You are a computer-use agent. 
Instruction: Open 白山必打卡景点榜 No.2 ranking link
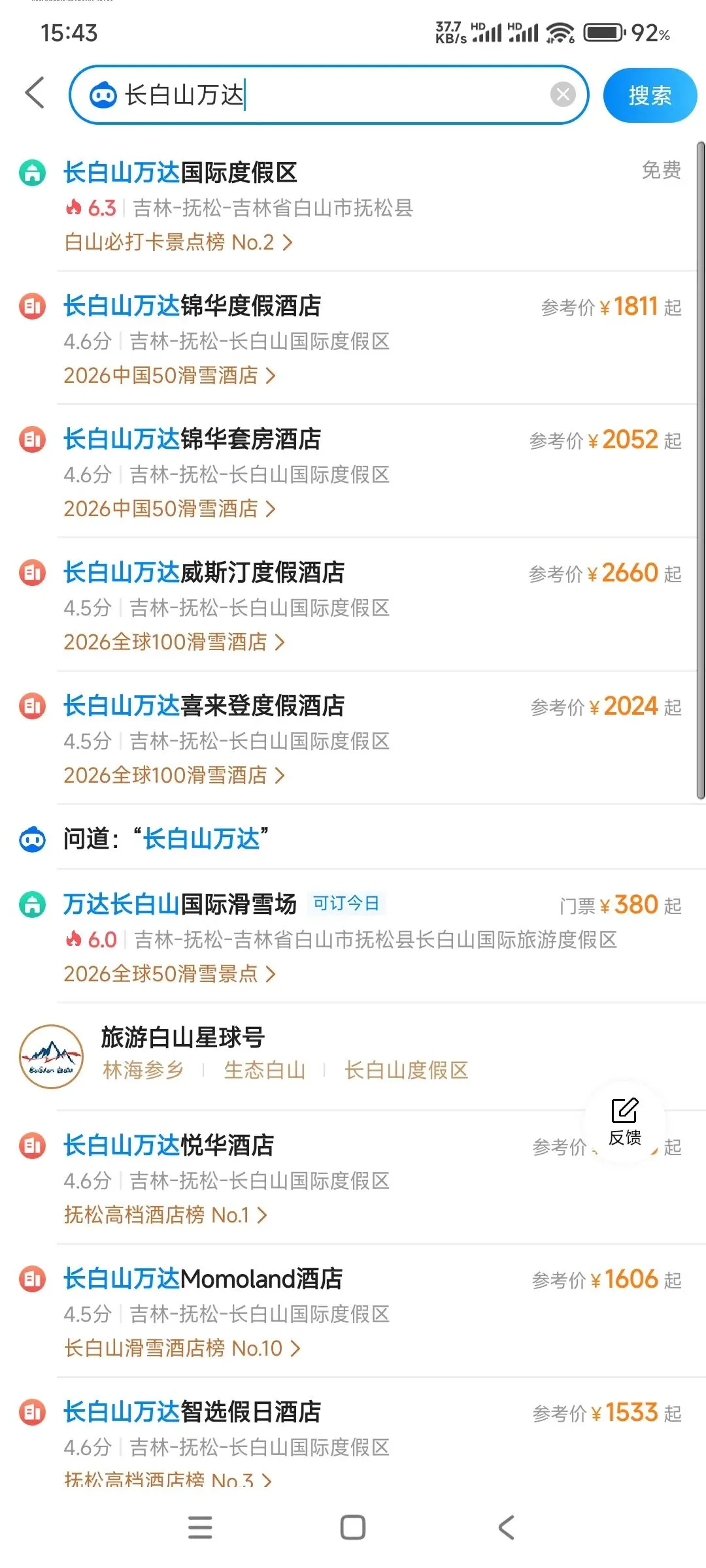(x=178, y=242)
